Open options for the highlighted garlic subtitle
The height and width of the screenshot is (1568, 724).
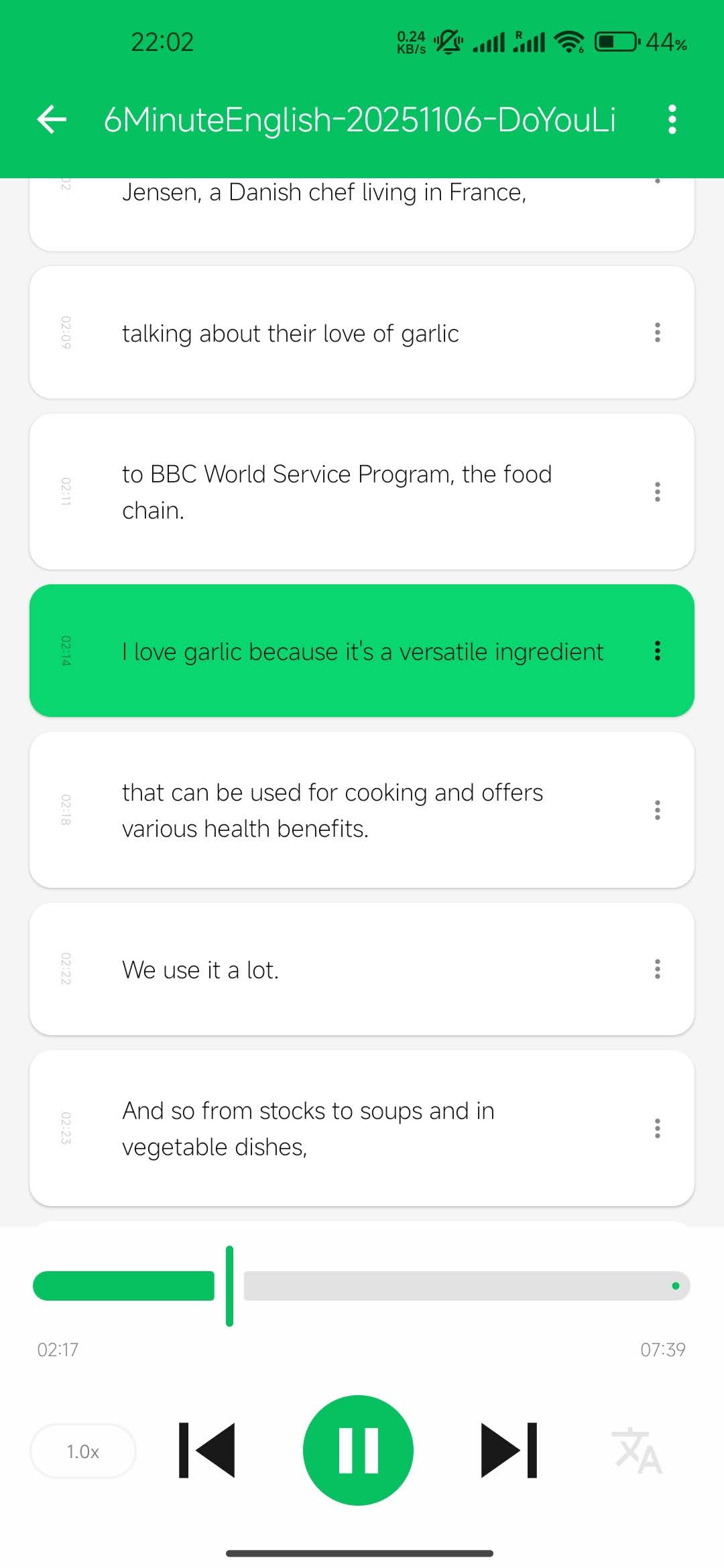coord(658,650)
